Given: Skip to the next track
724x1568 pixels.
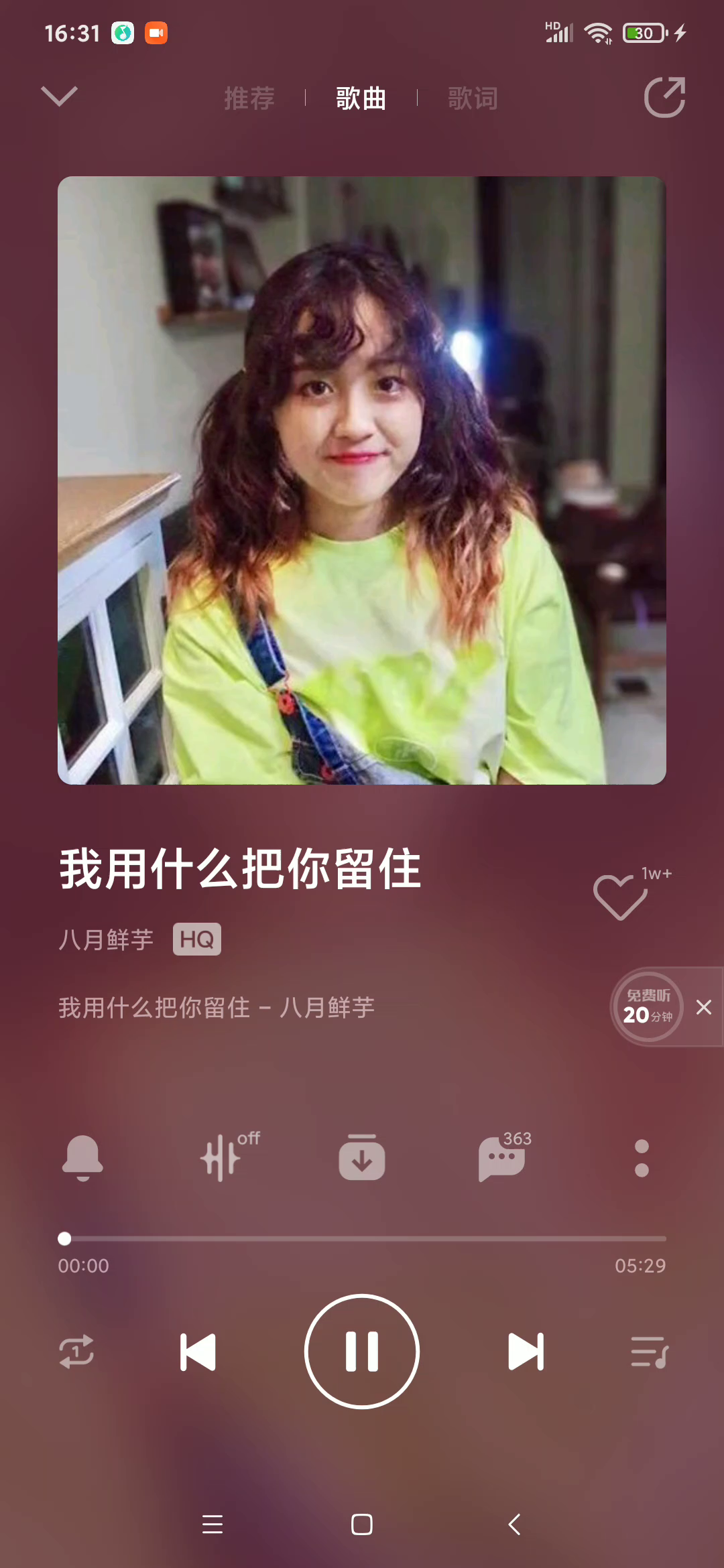Looking at the screenshot, I should point(526,1352).
